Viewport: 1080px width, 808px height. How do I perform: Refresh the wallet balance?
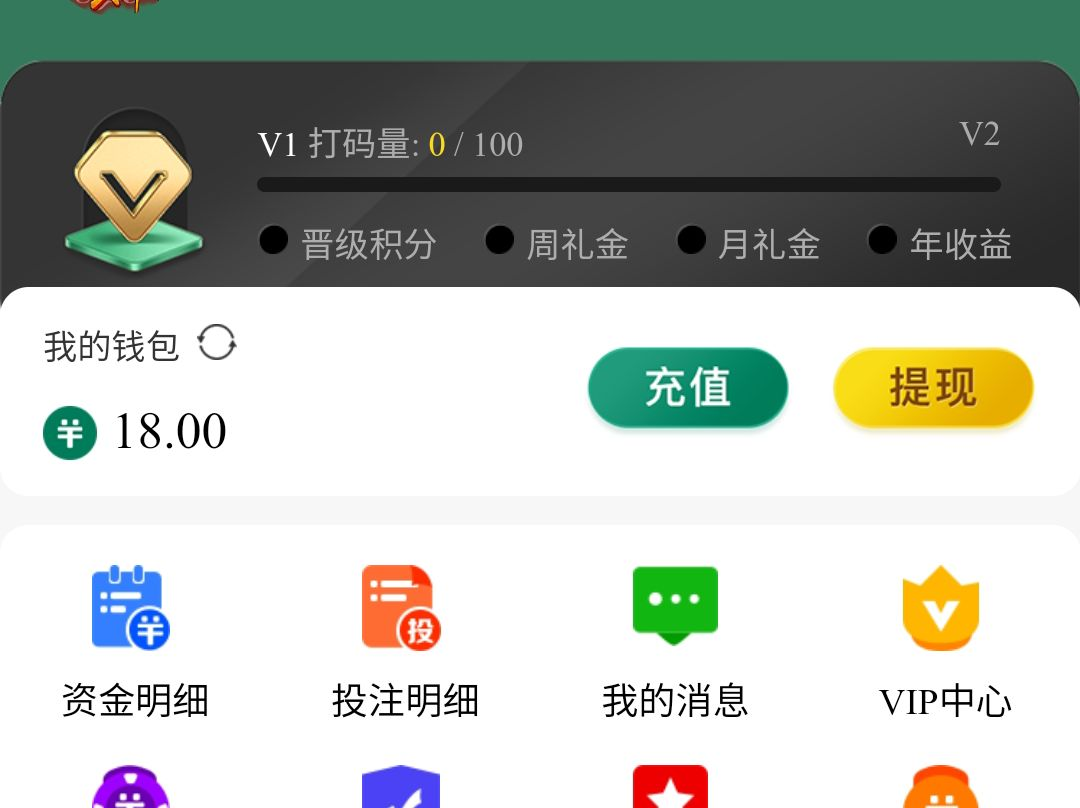(217, 343)
